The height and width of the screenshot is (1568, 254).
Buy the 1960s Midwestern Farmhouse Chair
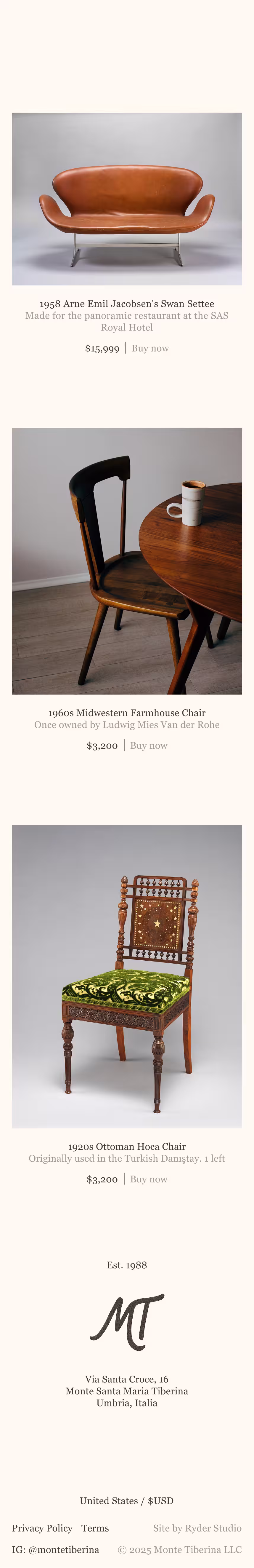coord(148,745)
